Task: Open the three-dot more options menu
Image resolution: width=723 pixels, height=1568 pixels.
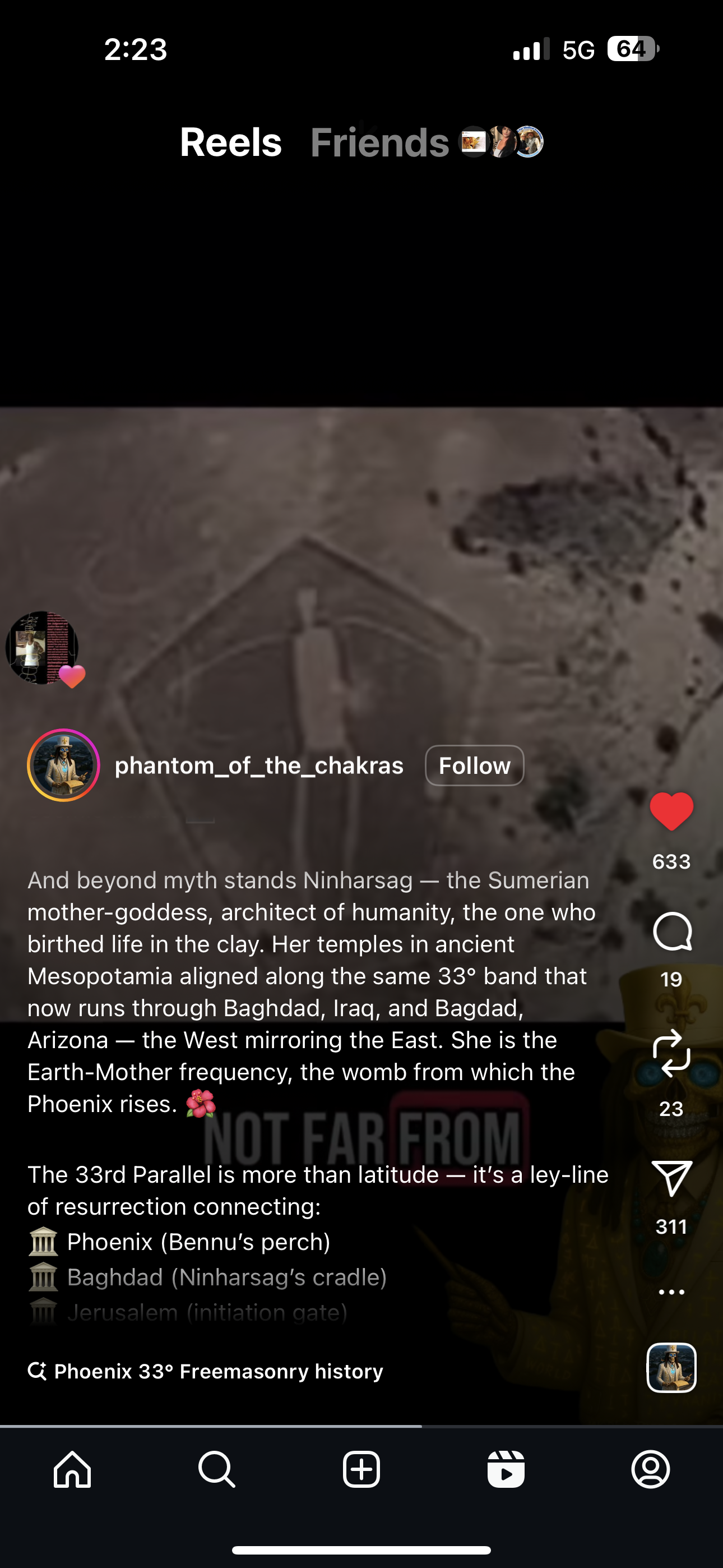Action: 671,1292
